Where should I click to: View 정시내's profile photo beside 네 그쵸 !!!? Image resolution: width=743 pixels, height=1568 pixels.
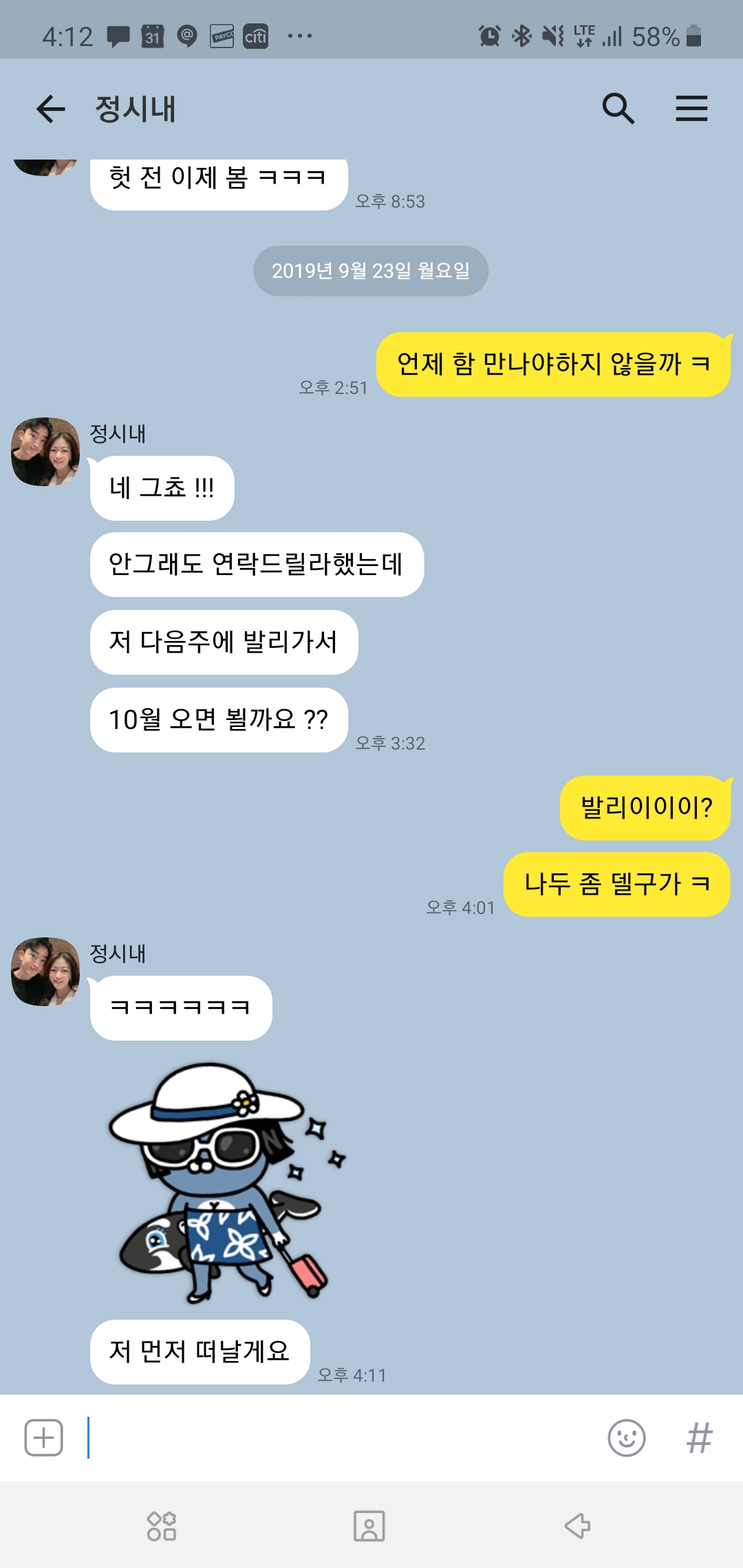(45, 452)
